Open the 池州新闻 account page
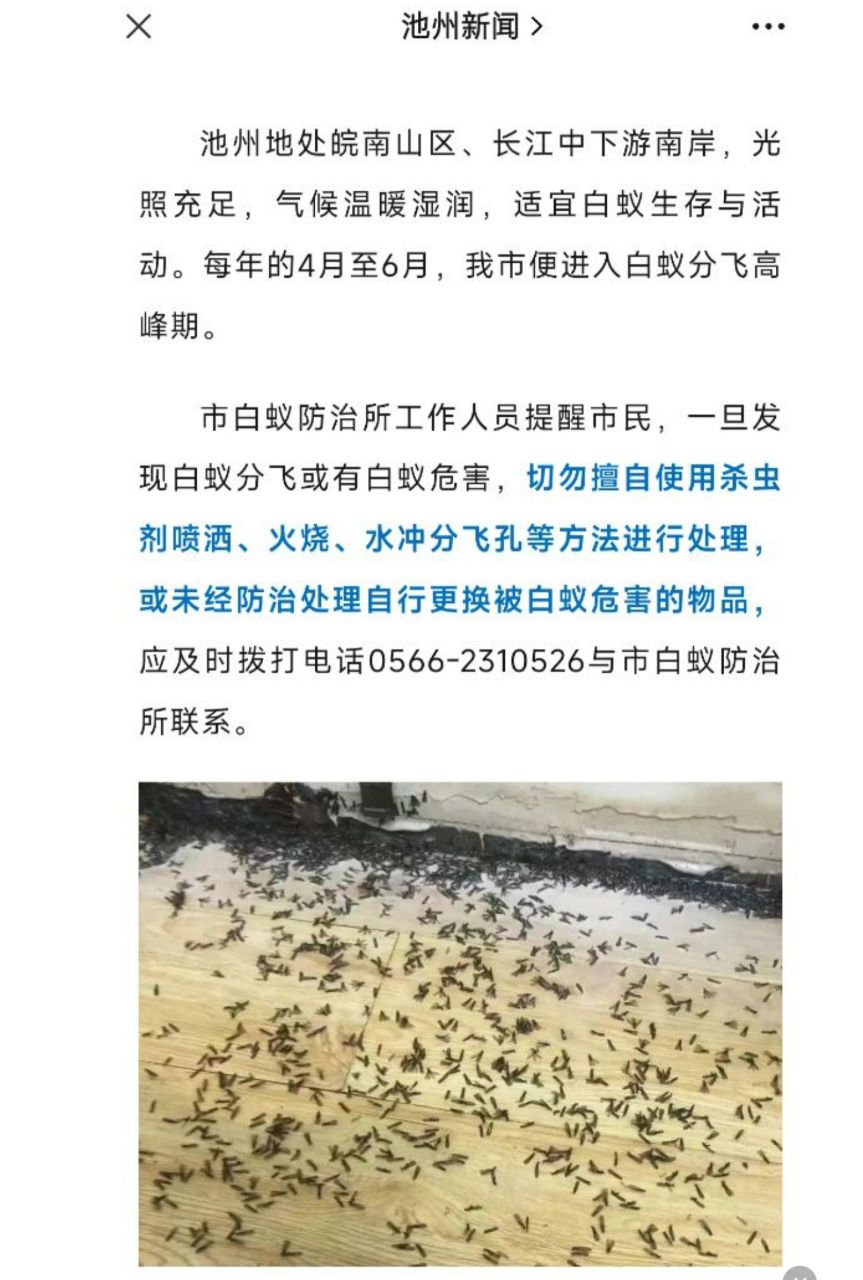863x1280 pixels. pos(471,27)
